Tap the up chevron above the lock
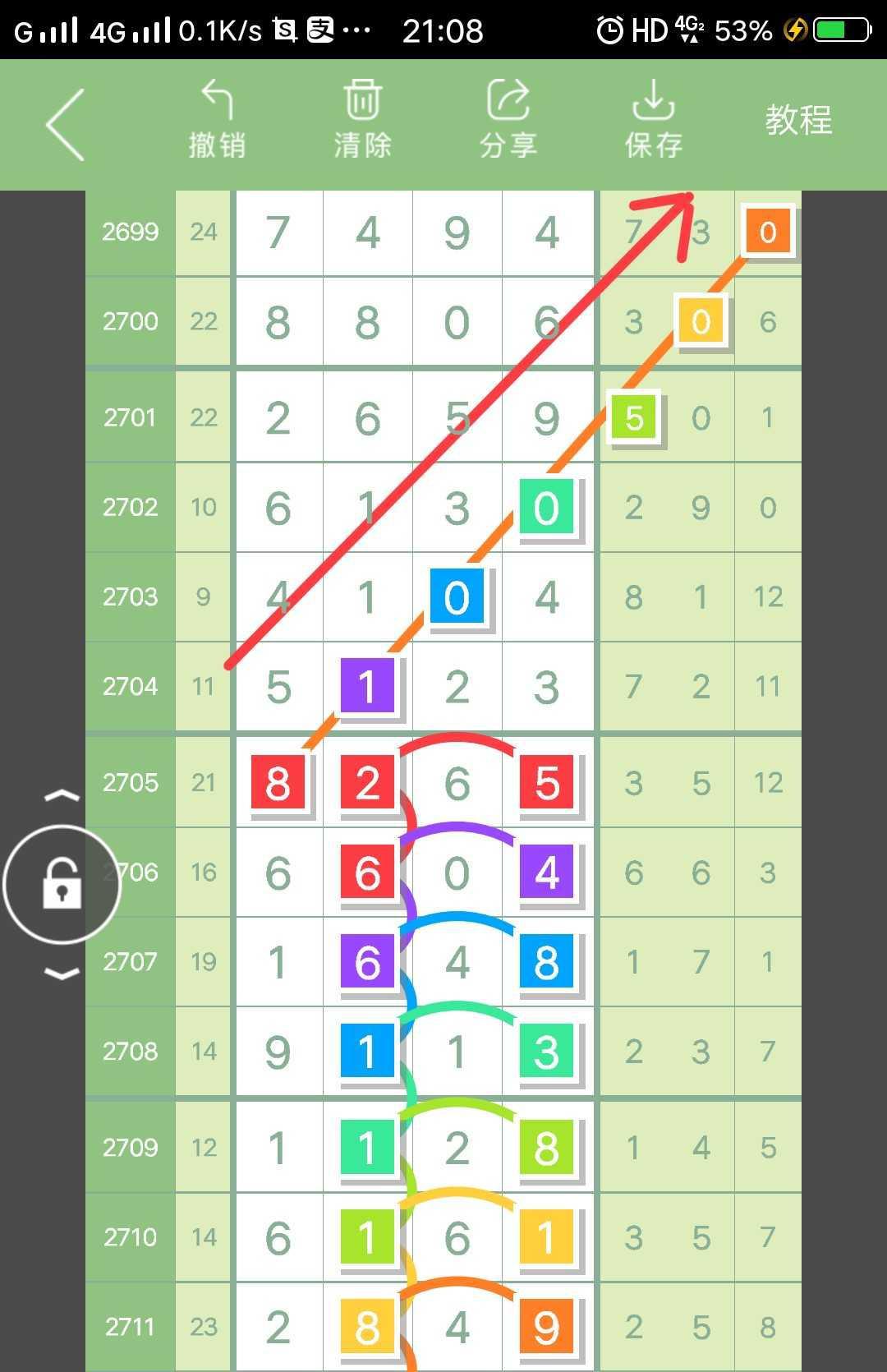The image size is (887, 1372). pyautogui.click(x=62, y=796)
